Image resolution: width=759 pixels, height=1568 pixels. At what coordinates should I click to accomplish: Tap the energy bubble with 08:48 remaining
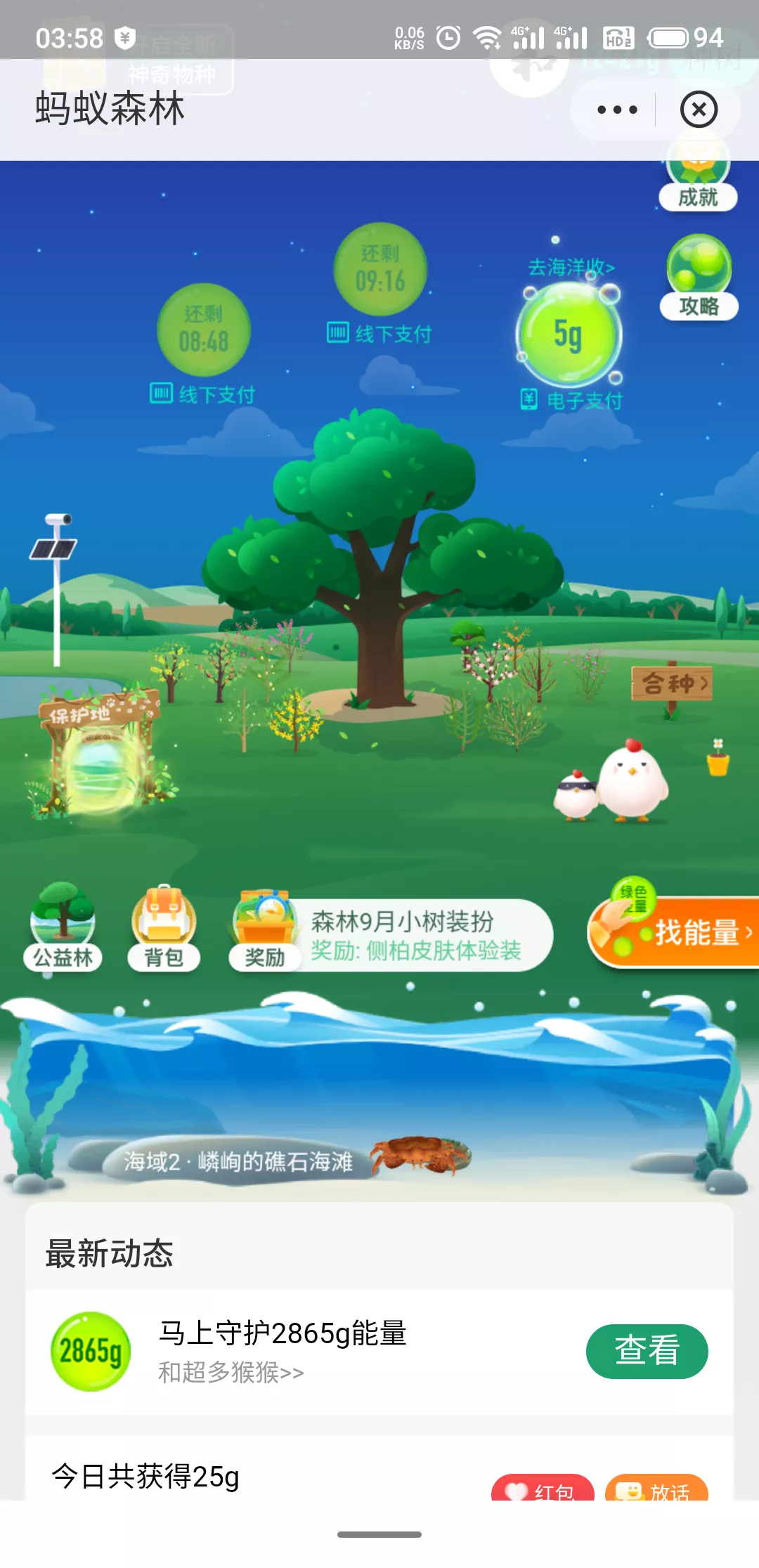pyautogui.click(x=204, y=330)
